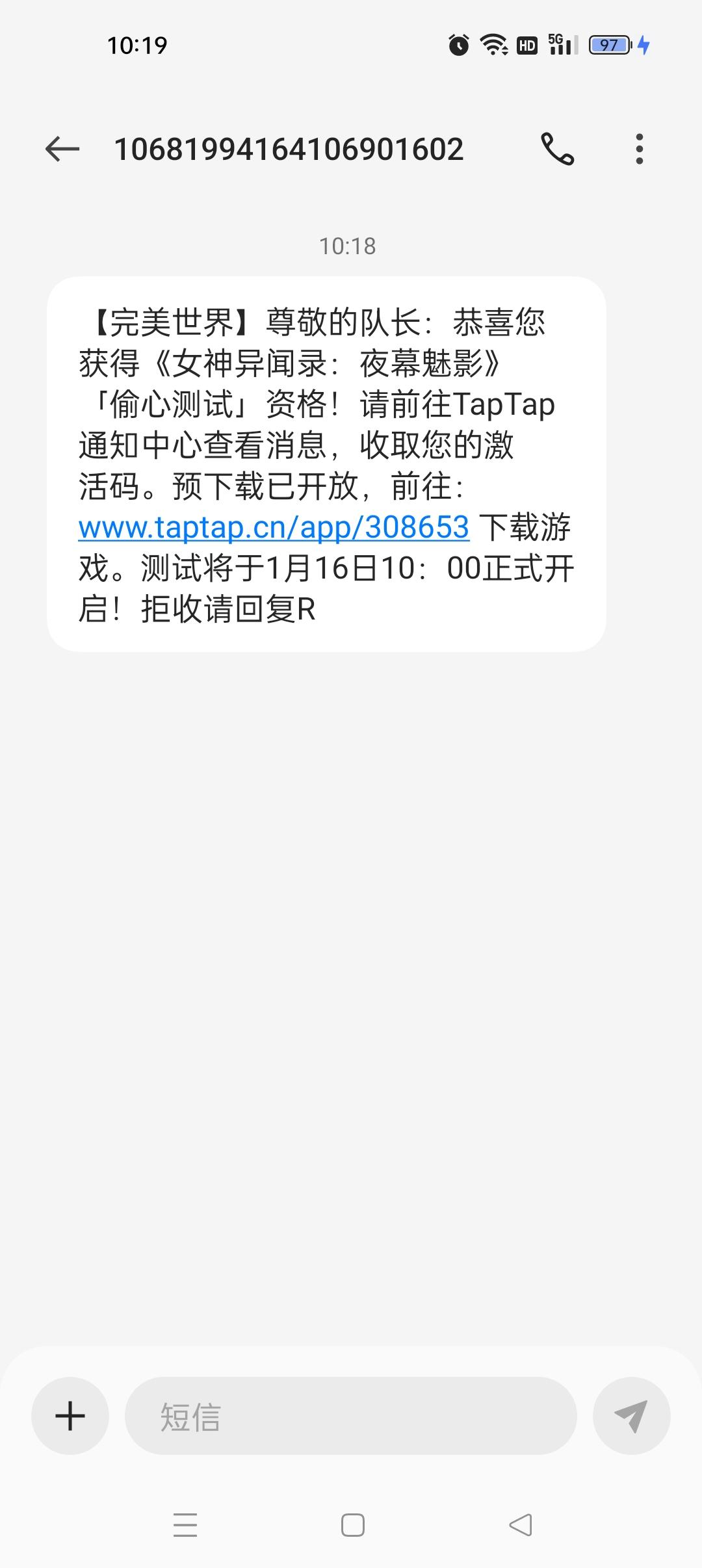This screenshot has width=702, height=1568.
Task: Open the www.taptap.cn/app/308653 link
Action: 274,527
